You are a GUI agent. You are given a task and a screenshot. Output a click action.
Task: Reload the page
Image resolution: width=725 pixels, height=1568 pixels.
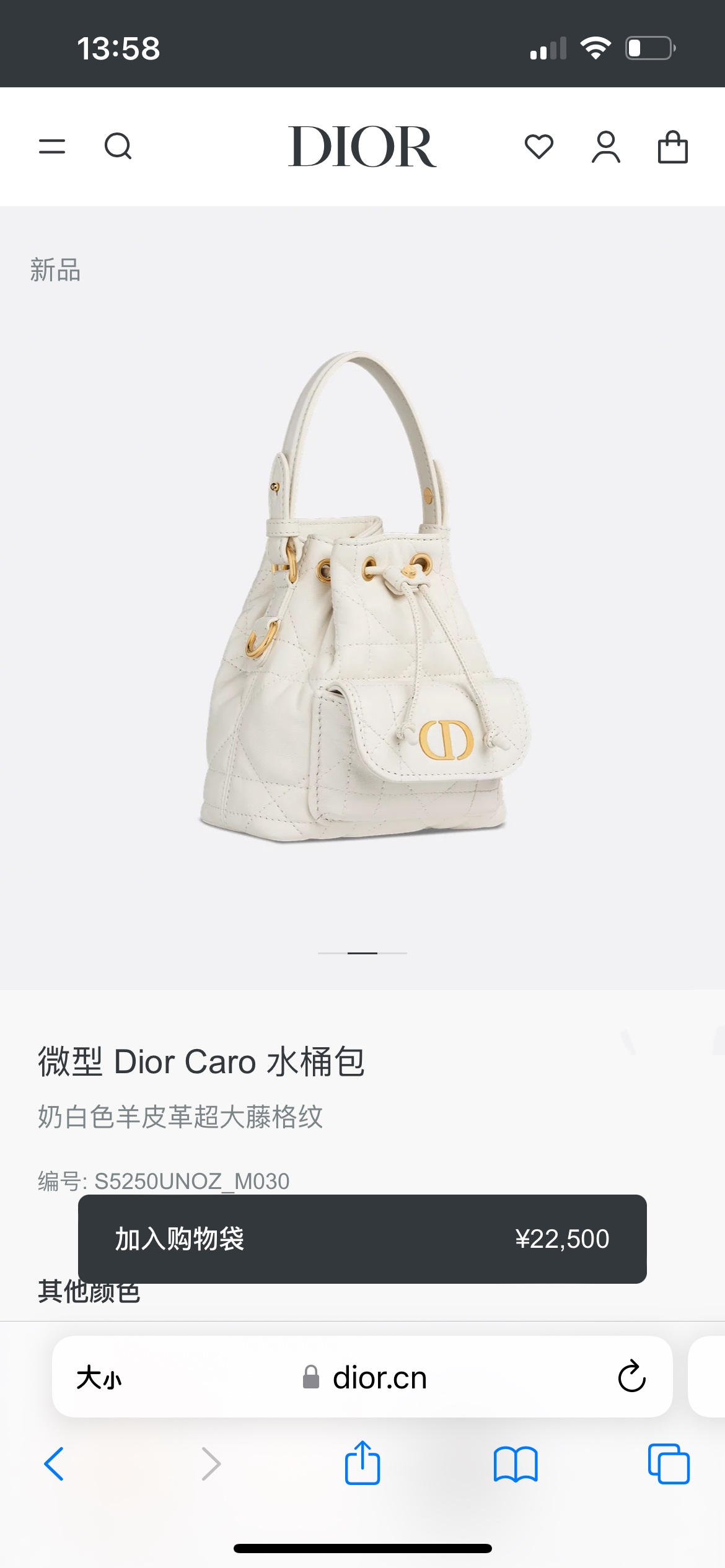point(631,1377)
